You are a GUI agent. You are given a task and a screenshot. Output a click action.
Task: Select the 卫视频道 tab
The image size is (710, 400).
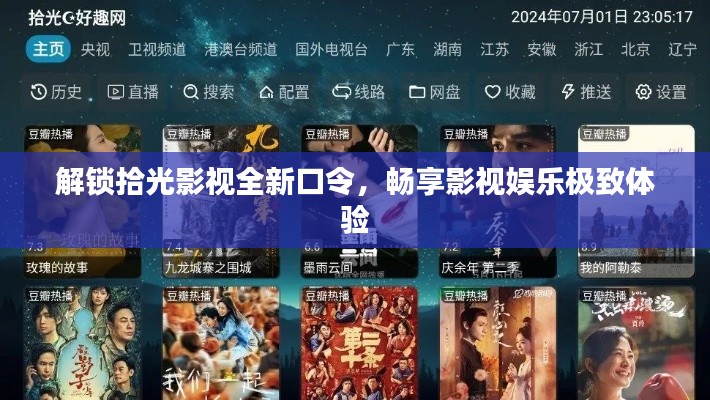[x=157, y=49]
